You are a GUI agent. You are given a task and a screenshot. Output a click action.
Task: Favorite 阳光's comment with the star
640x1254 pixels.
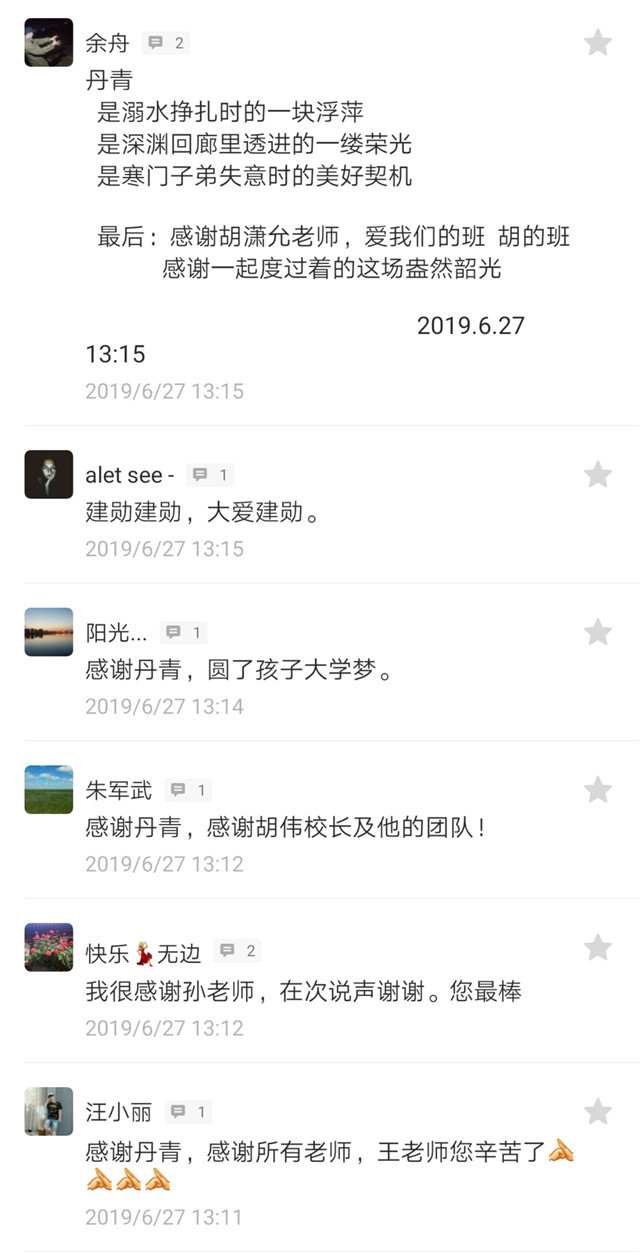(x=598, y=632)
